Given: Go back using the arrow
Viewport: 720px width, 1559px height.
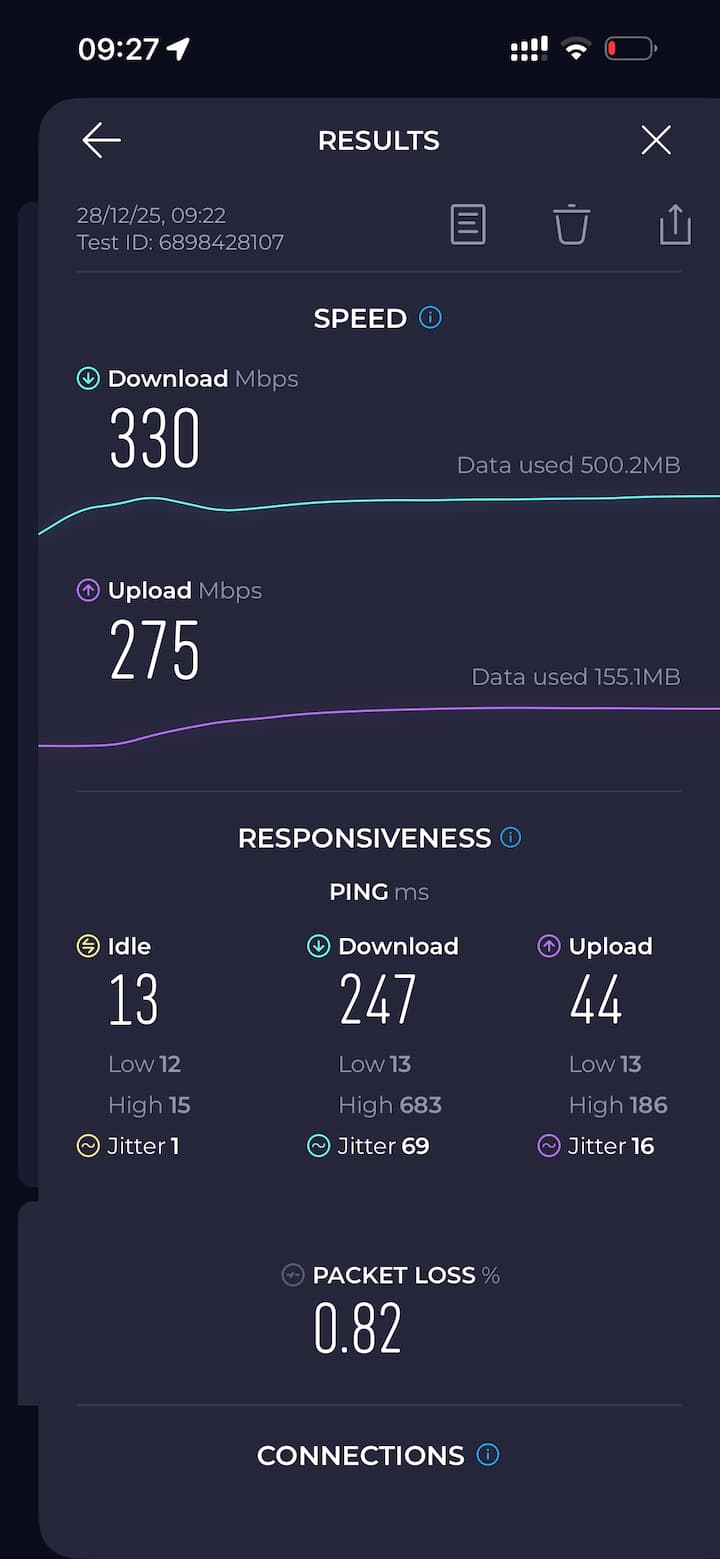Looking at the screenshot, I should [101, 141].
